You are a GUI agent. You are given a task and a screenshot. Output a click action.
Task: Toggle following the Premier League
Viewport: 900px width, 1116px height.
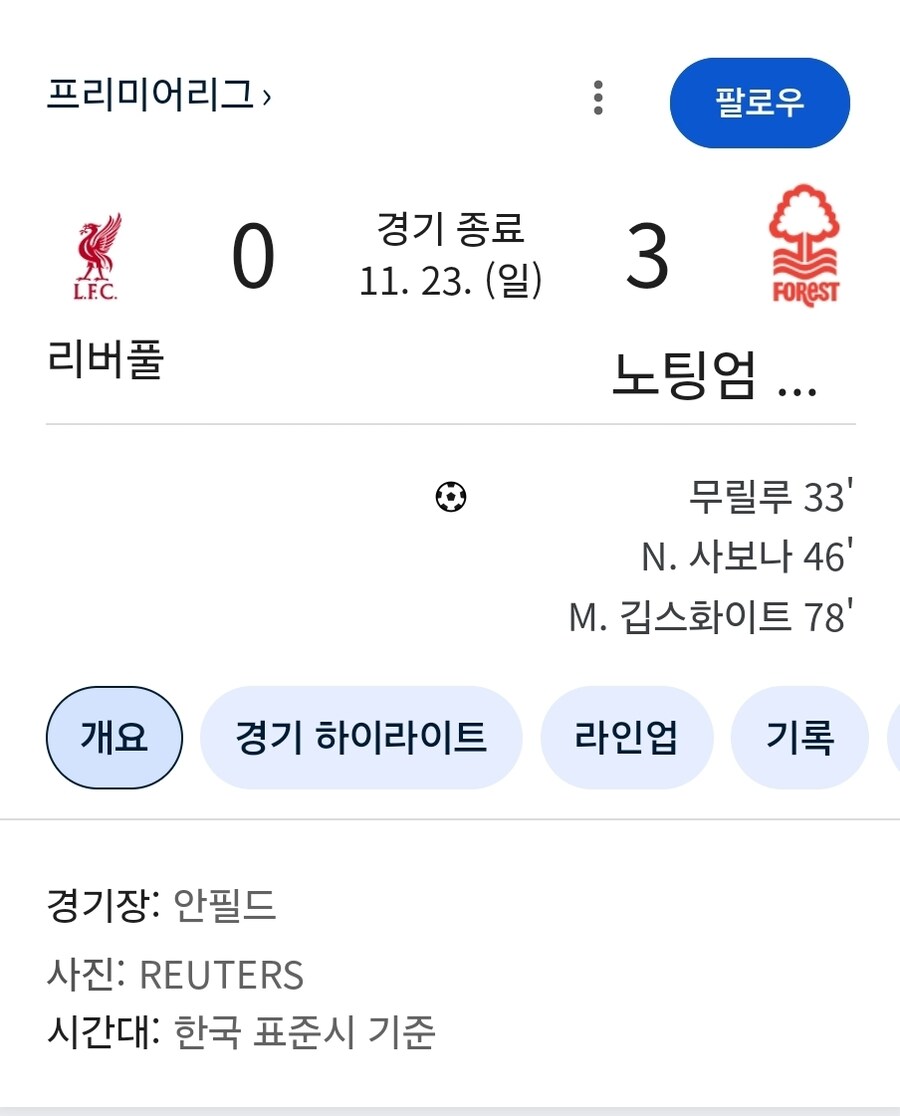coord(760,103)
